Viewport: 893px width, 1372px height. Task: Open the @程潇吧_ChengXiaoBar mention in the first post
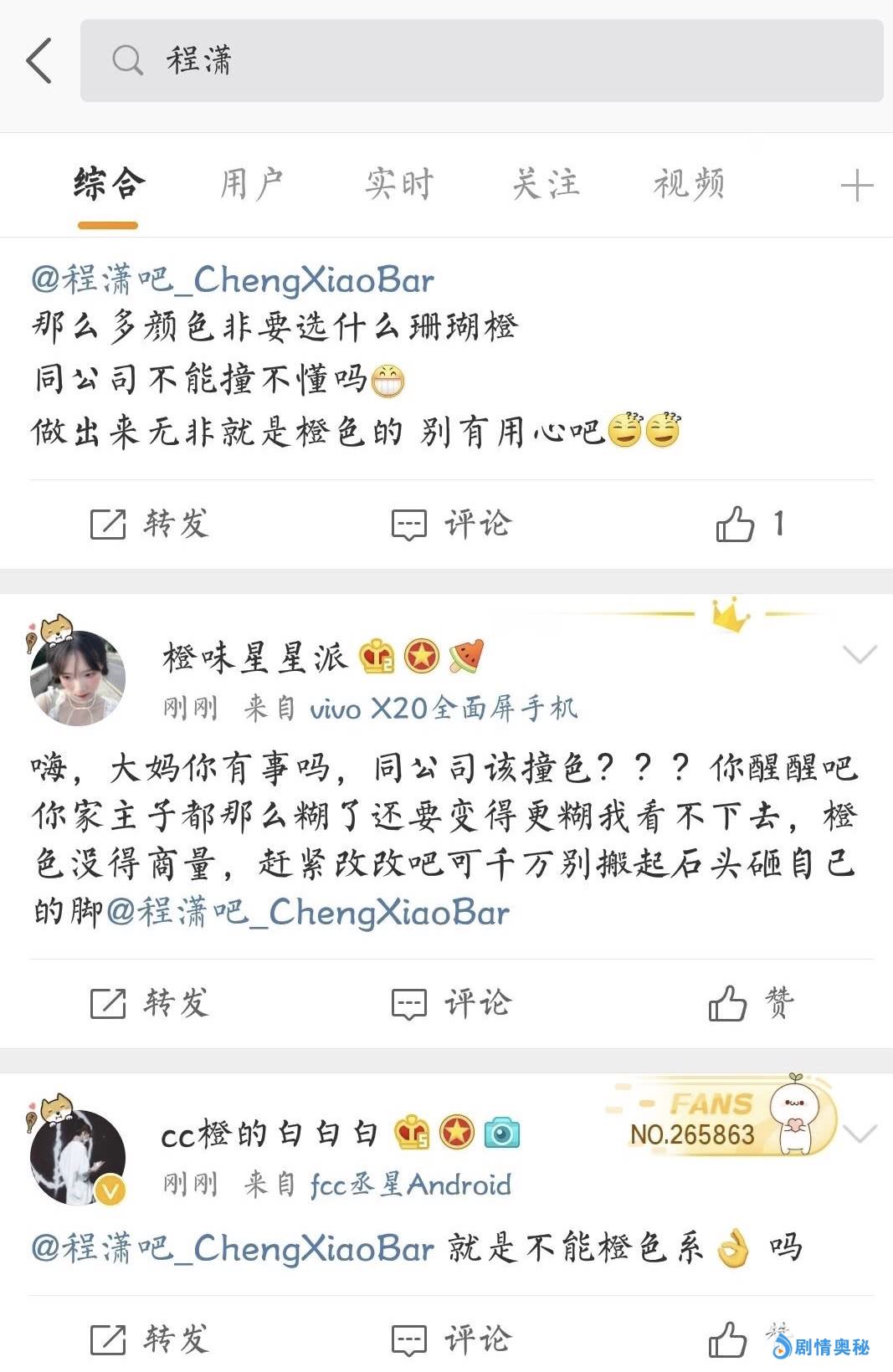pos(233,280)
